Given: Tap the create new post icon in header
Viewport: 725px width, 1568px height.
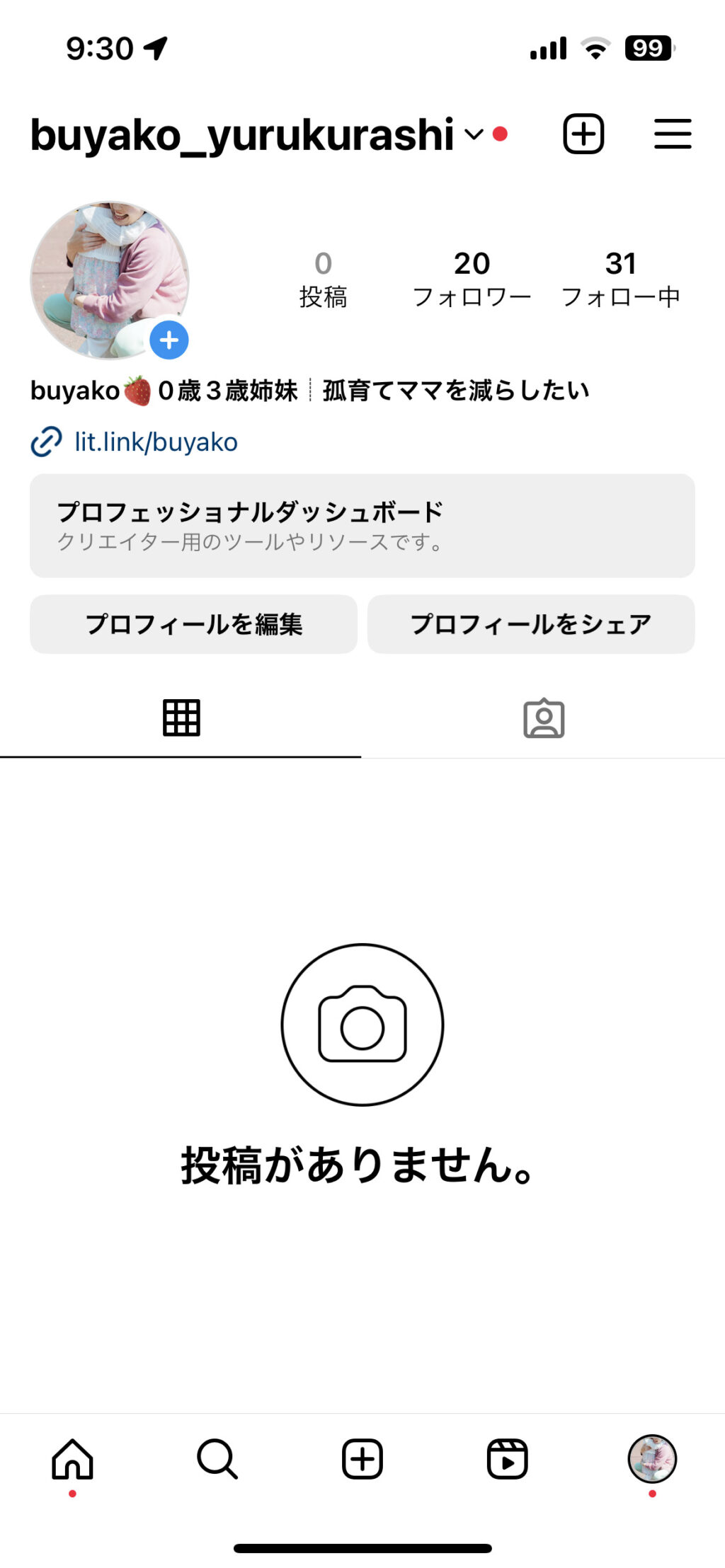Looking at the screenshot, I should tap(583, 134).
